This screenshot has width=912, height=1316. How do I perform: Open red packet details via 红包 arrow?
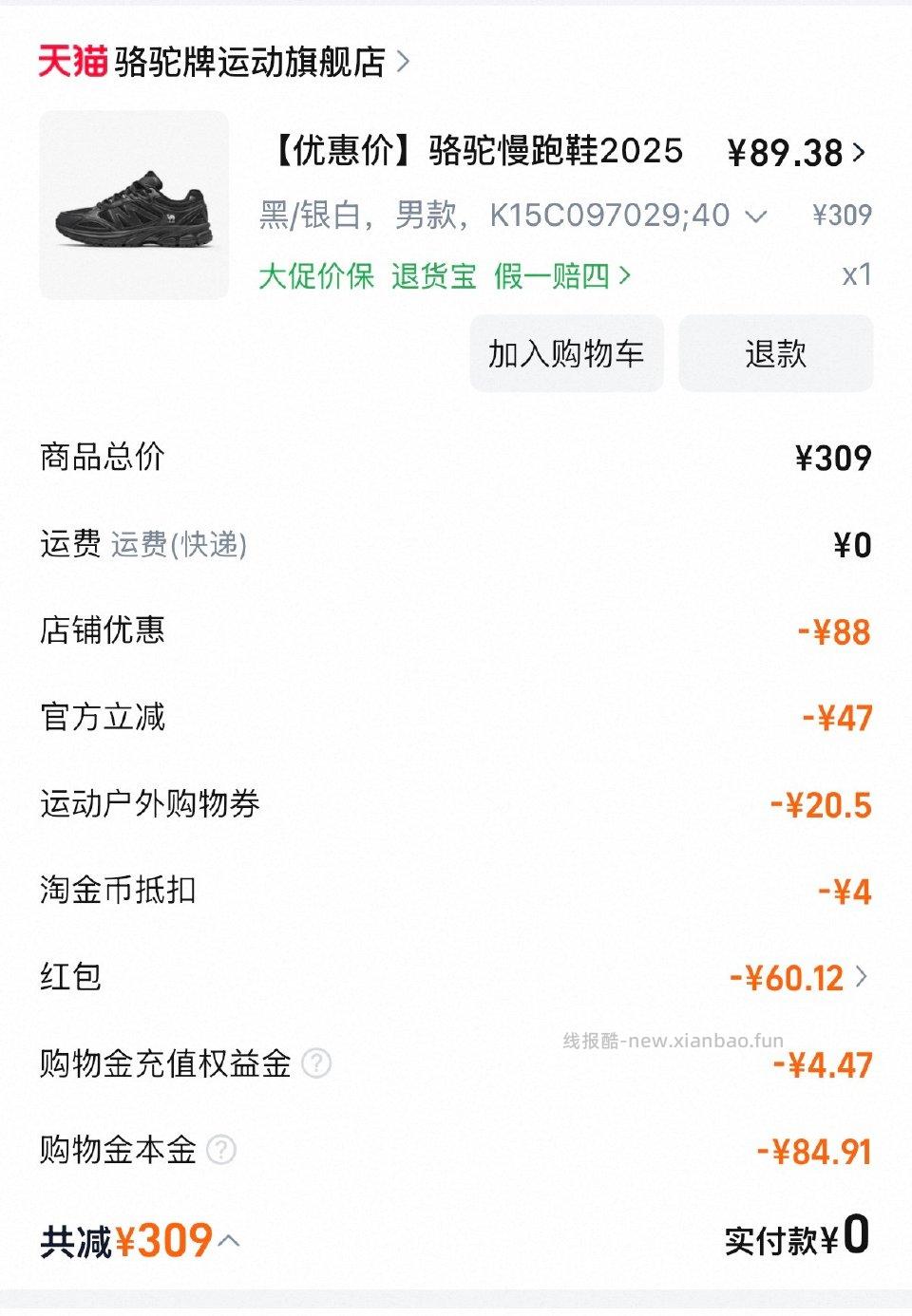863,977
